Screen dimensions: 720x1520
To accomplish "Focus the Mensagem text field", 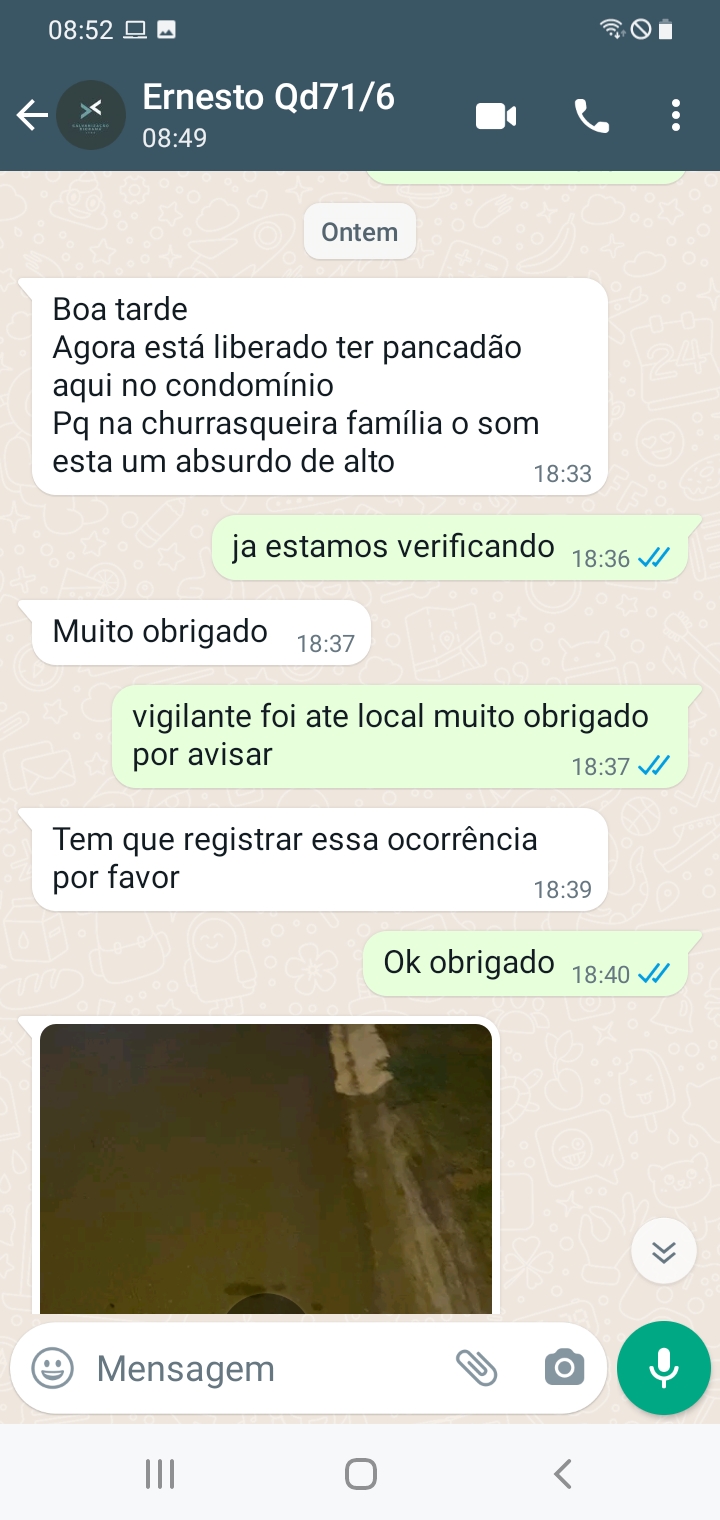I will [x=260, y=1368].
